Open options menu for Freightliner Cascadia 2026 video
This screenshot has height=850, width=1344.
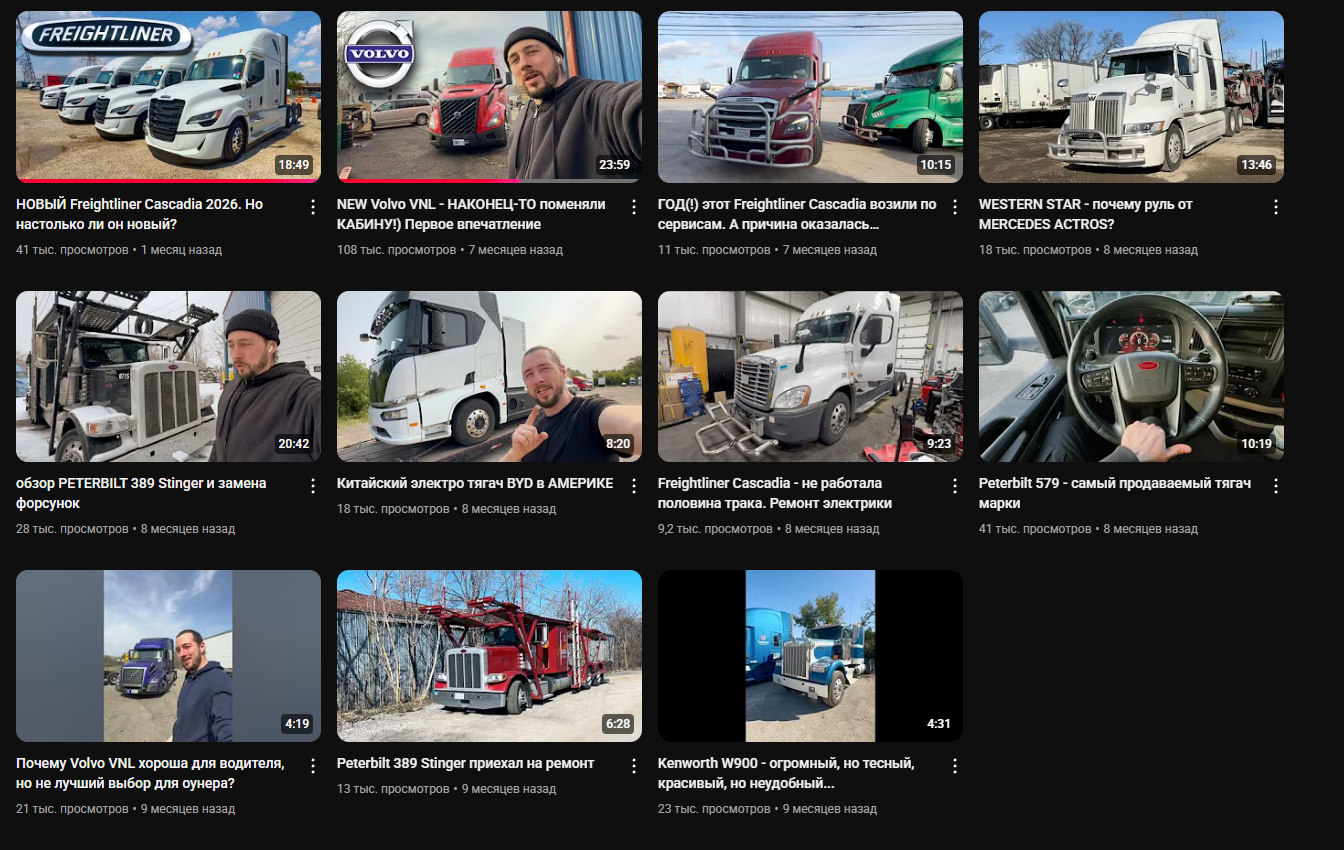312,207
